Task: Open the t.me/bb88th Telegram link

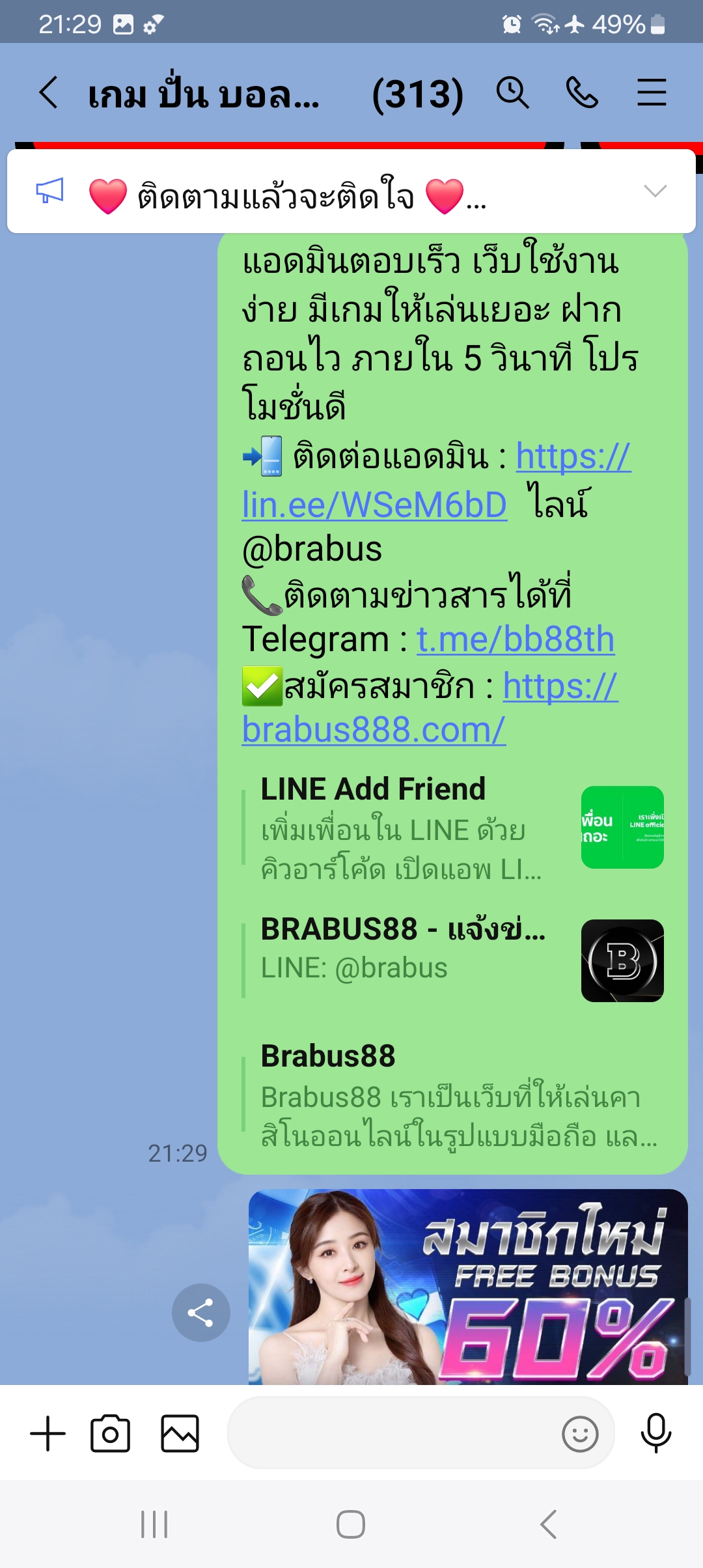Action: coord(516,639)
